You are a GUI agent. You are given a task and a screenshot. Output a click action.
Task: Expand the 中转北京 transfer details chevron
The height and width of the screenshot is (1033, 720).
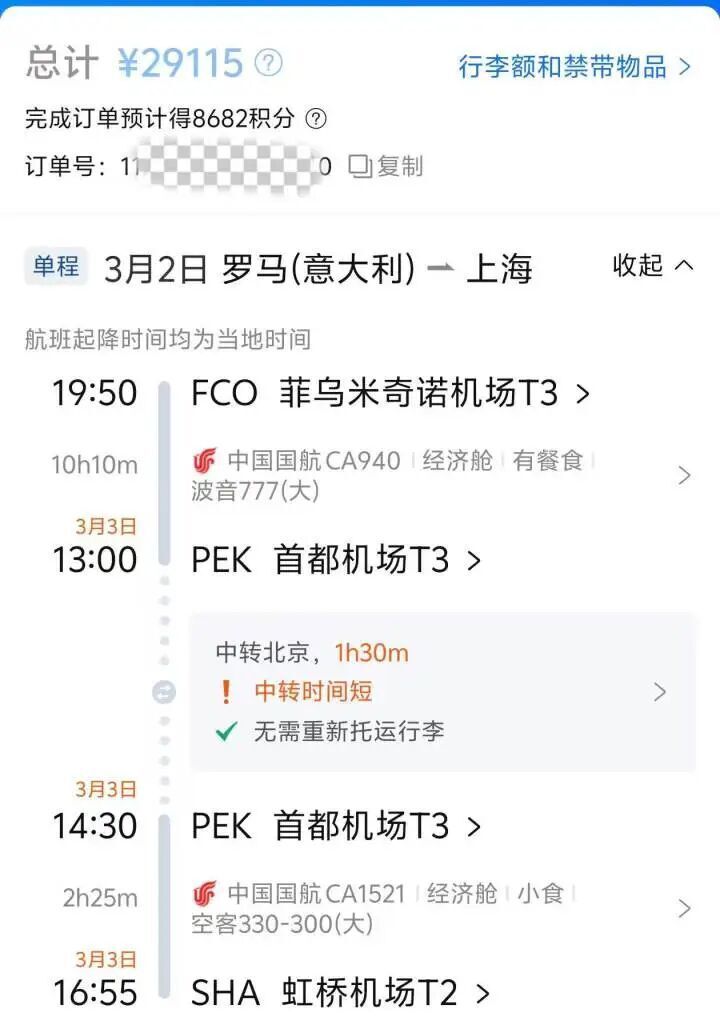click(658, 691)
